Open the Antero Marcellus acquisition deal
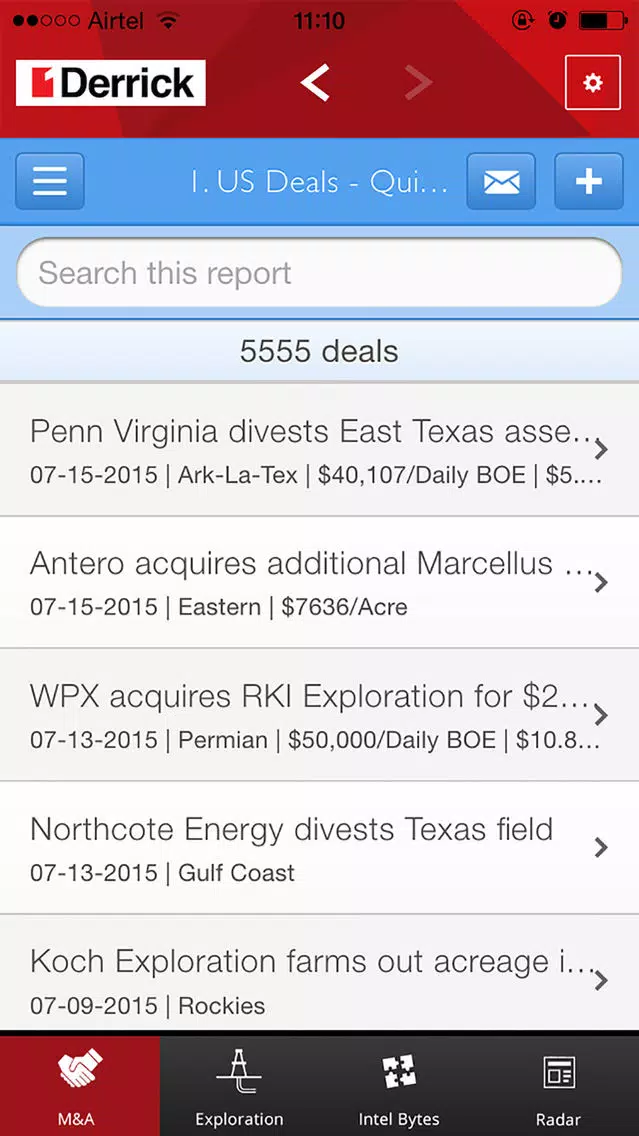639x1136 pixels. 320,582
